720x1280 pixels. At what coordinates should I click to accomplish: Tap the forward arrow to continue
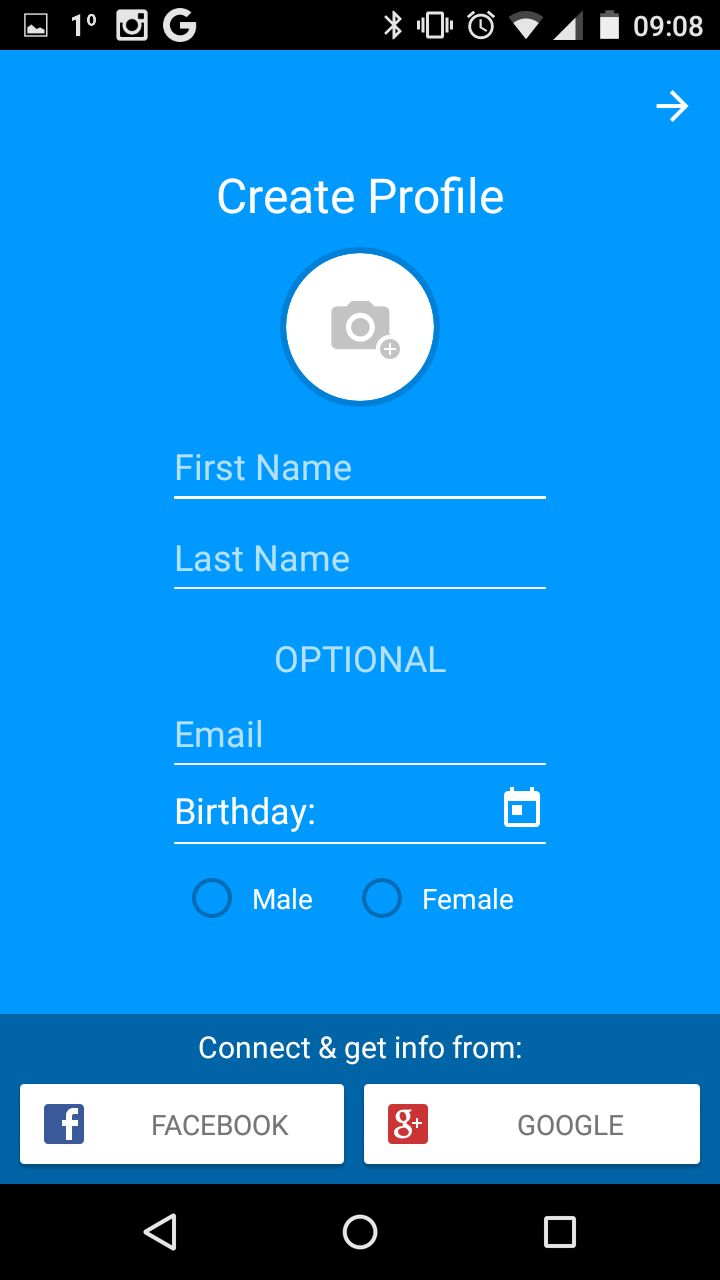coord(672,107)
